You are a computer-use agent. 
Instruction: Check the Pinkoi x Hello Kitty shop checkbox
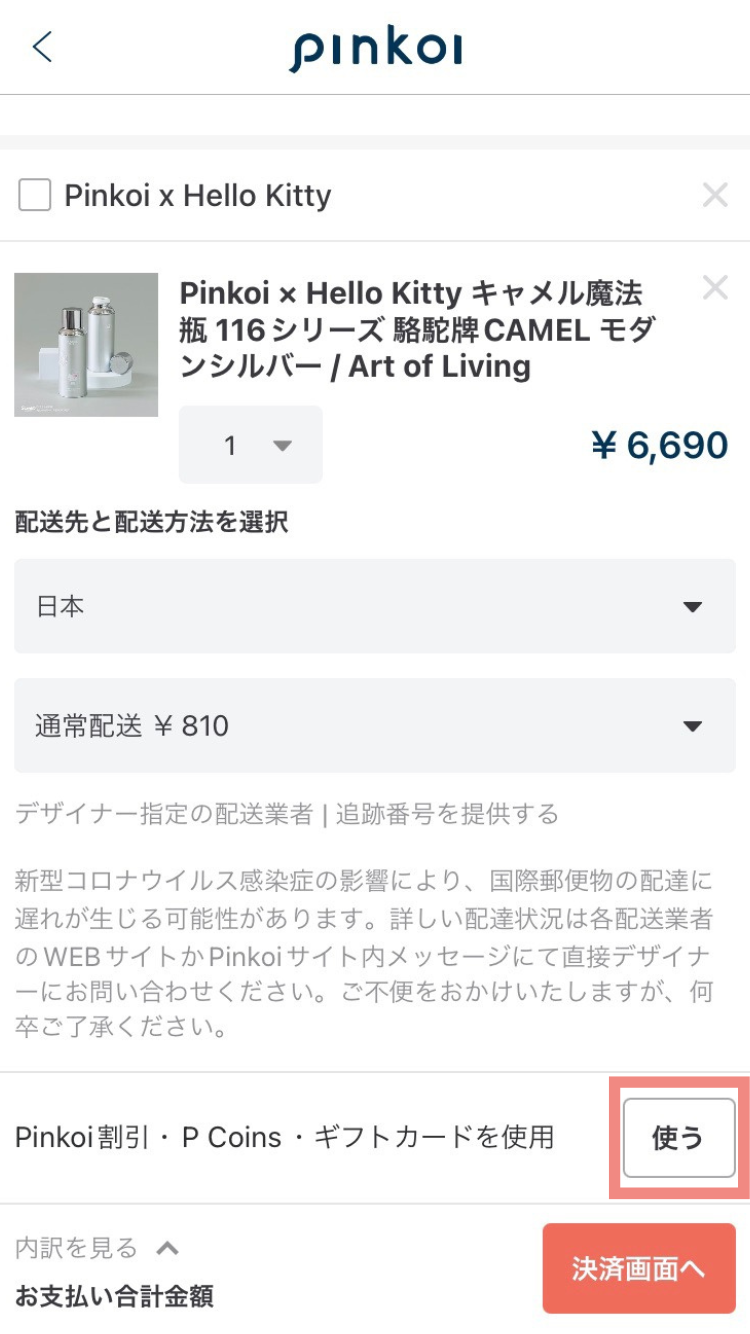pyautogui.click(x=34, y=195)
